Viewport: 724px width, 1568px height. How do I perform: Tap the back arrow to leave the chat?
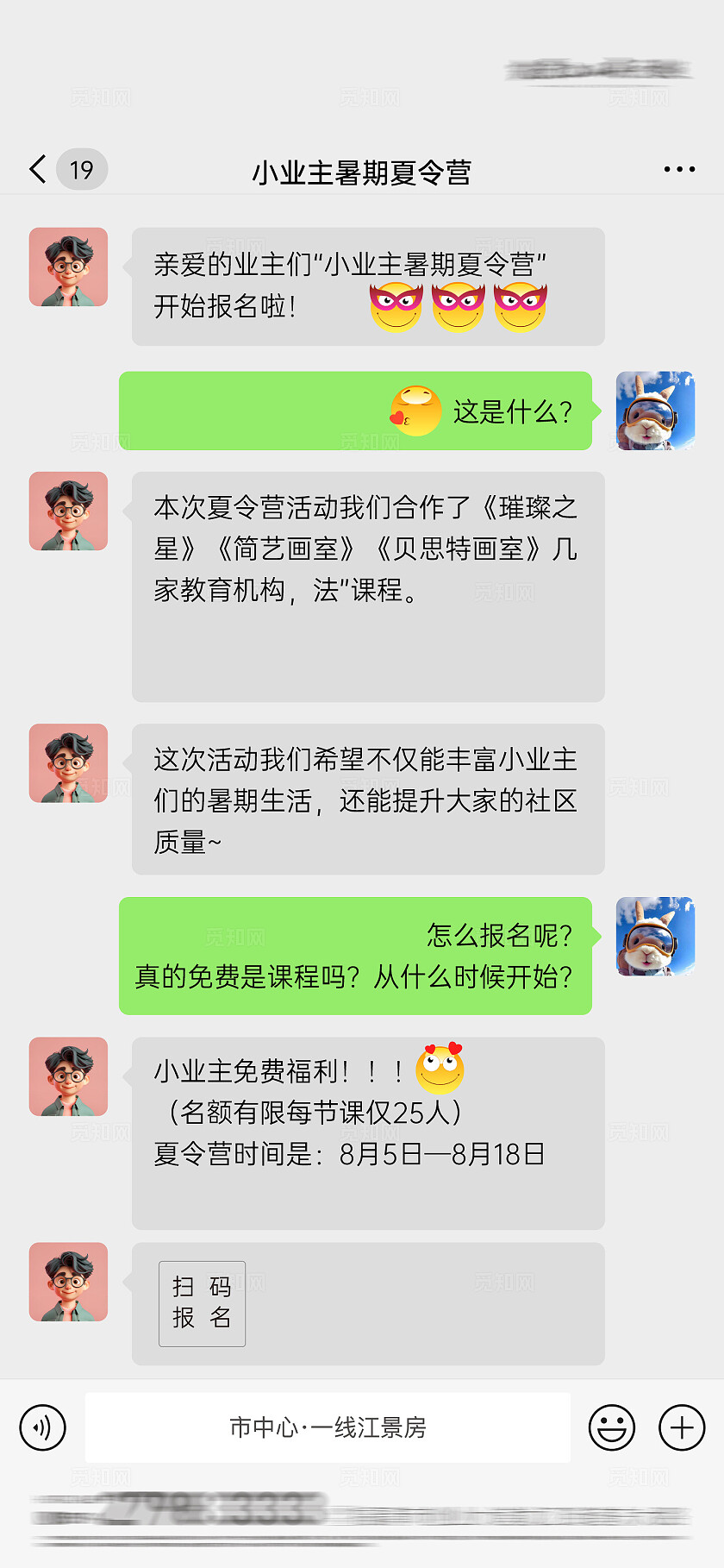(36, 170)
